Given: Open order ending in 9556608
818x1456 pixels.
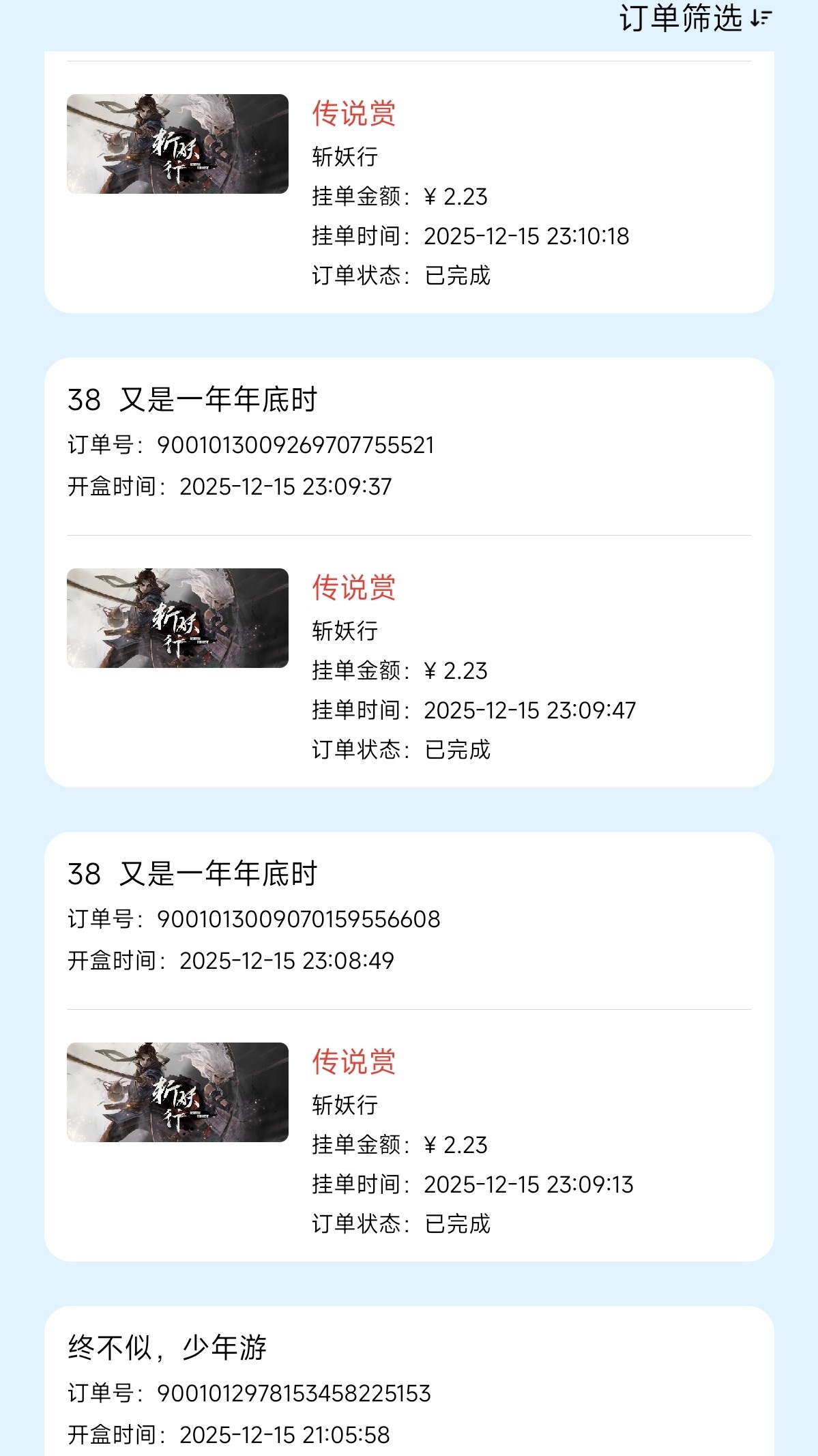Looking at the screenshot, I should click(409, 1047).
